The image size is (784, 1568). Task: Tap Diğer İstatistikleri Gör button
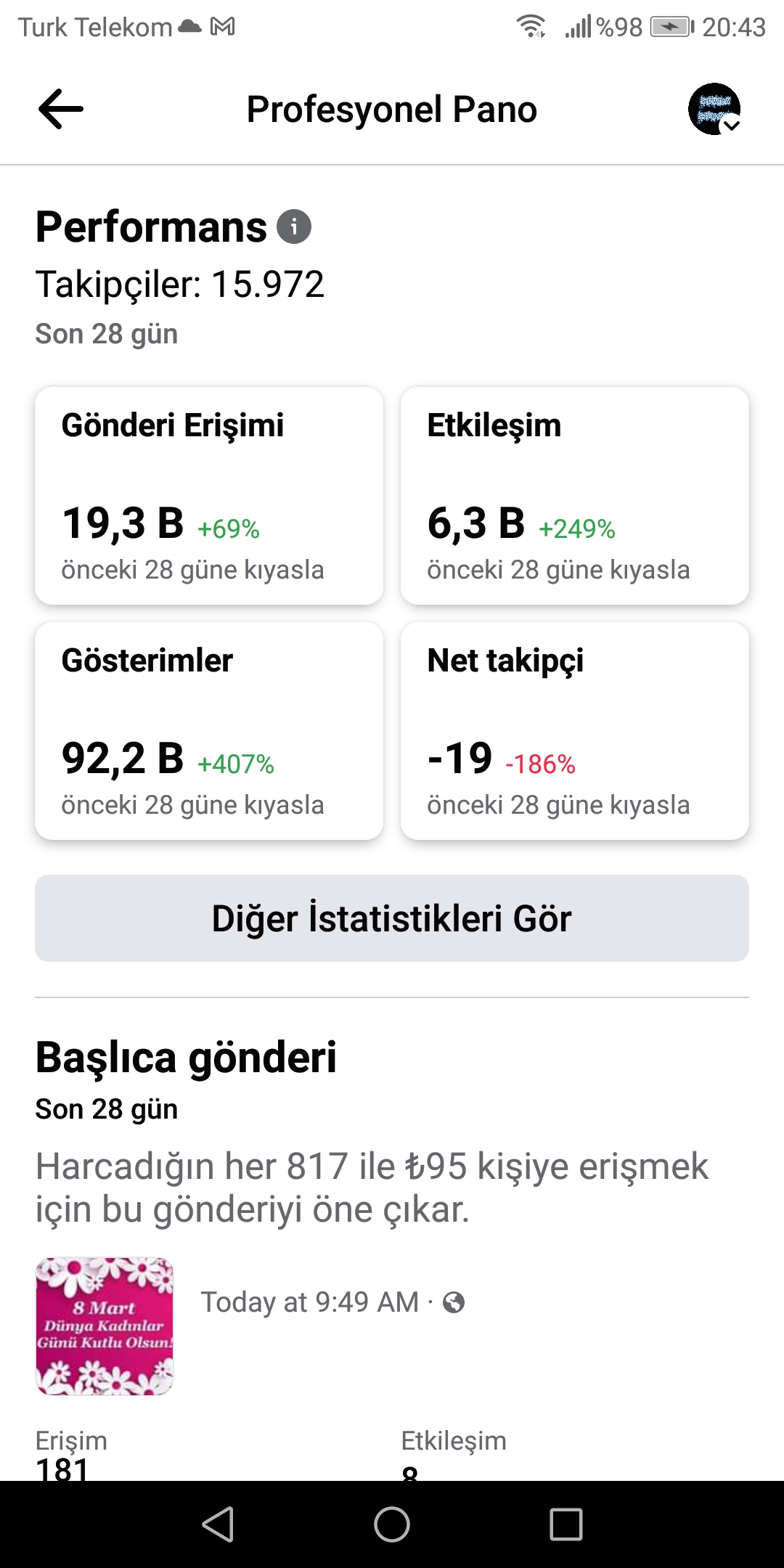(392, 918)
